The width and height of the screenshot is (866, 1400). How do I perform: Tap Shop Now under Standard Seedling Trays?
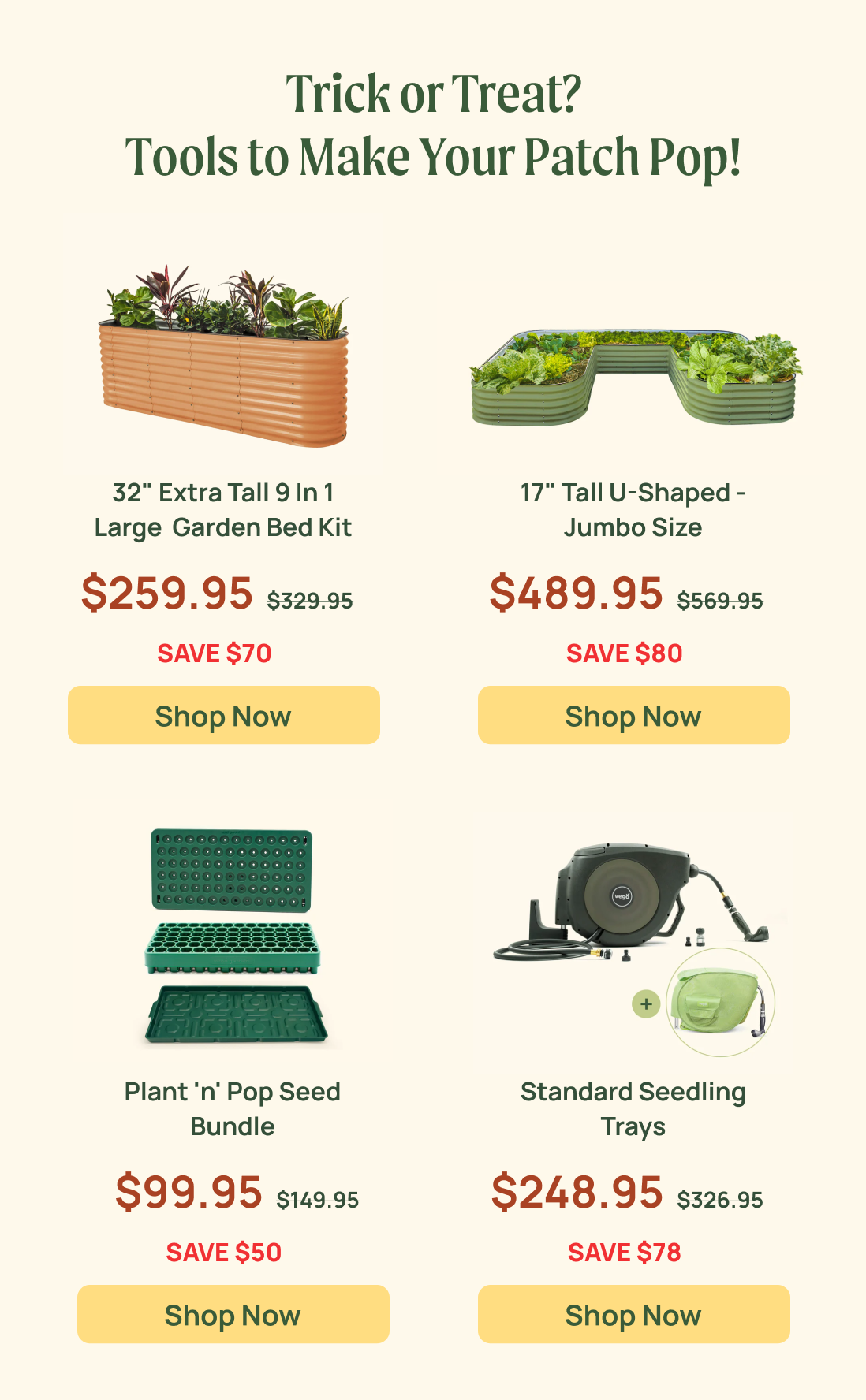[x=634, y=1314]
